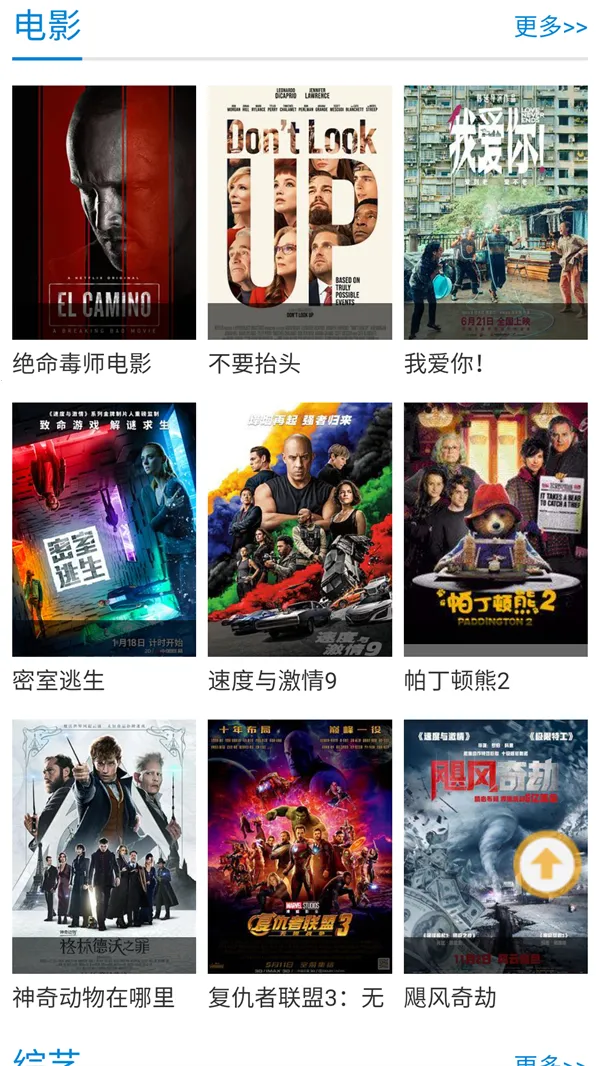Open the 复仇者联盟3 movie
The height and width of the screenshot is (1066, 600).
click(x=300, y=846)
